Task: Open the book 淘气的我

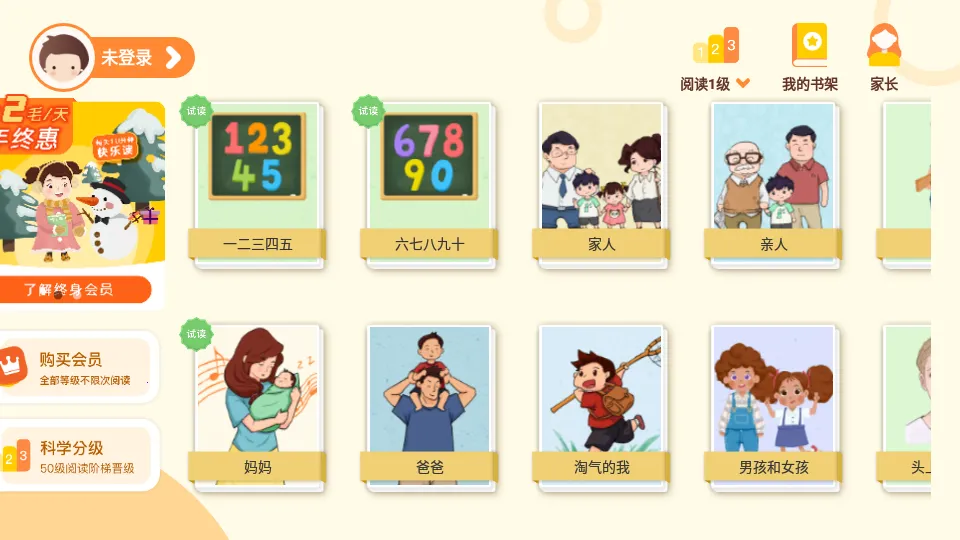Action: [x=601, y=405]
